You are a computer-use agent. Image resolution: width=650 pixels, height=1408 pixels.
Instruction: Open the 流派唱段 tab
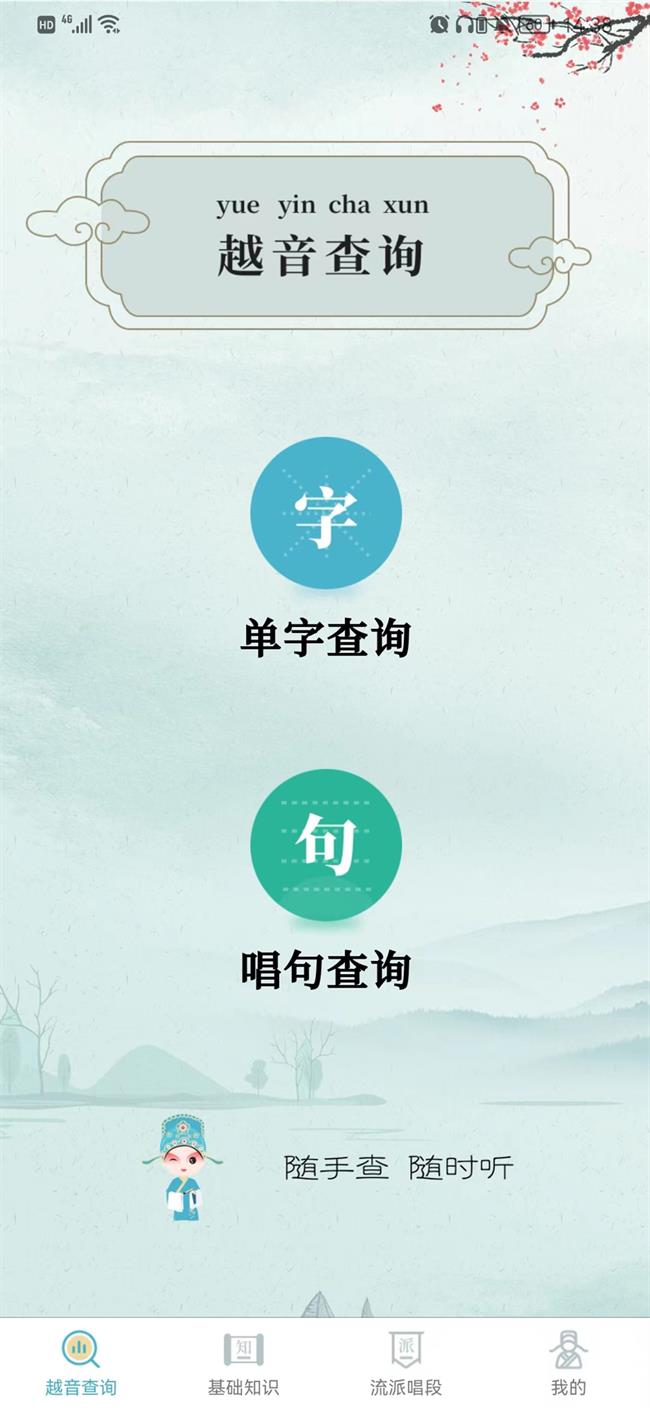click(x=406, y=1362)
